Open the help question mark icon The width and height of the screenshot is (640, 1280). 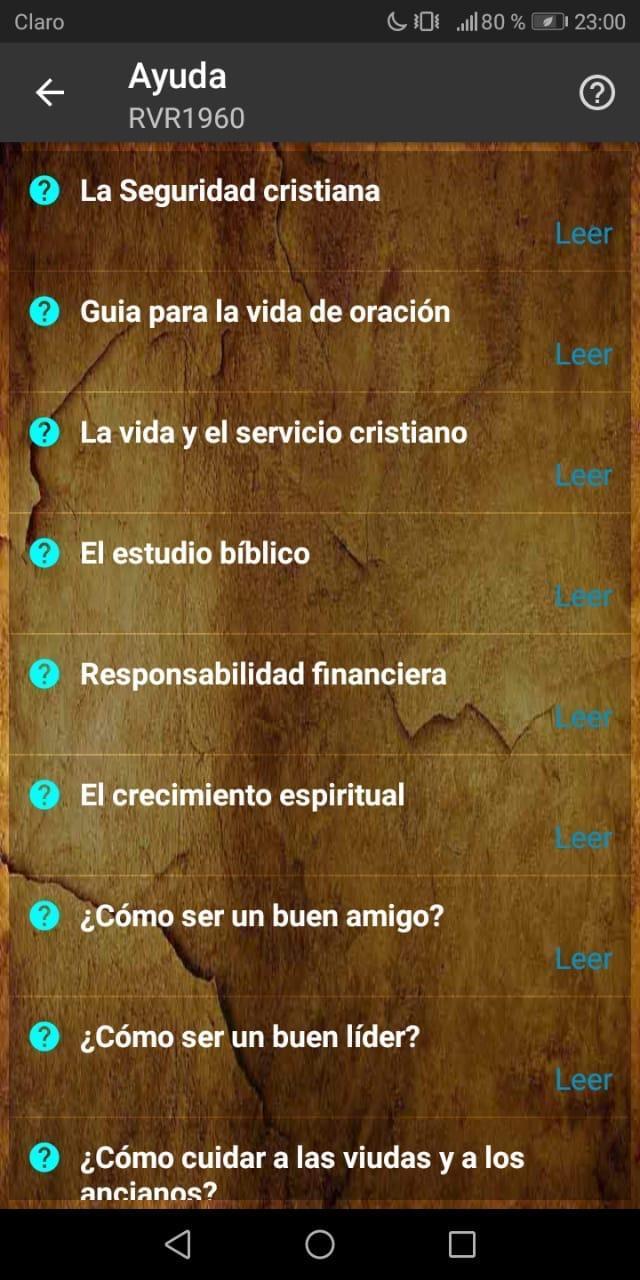[597, 93]
